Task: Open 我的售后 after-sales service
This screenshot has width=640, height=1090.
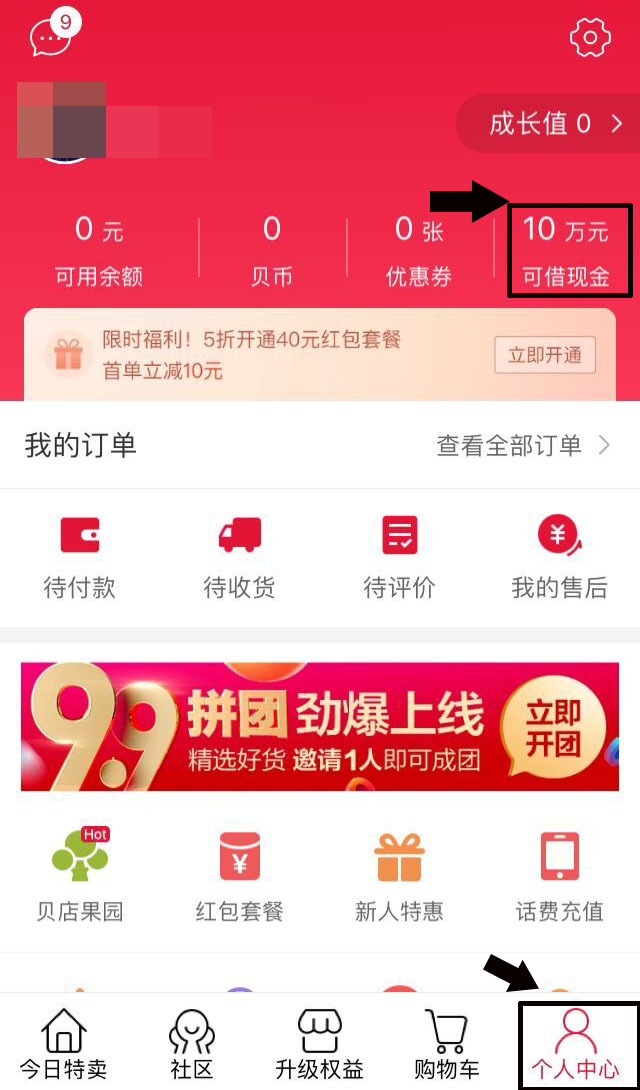Action: pyautogui.click(x=559, y=557)
